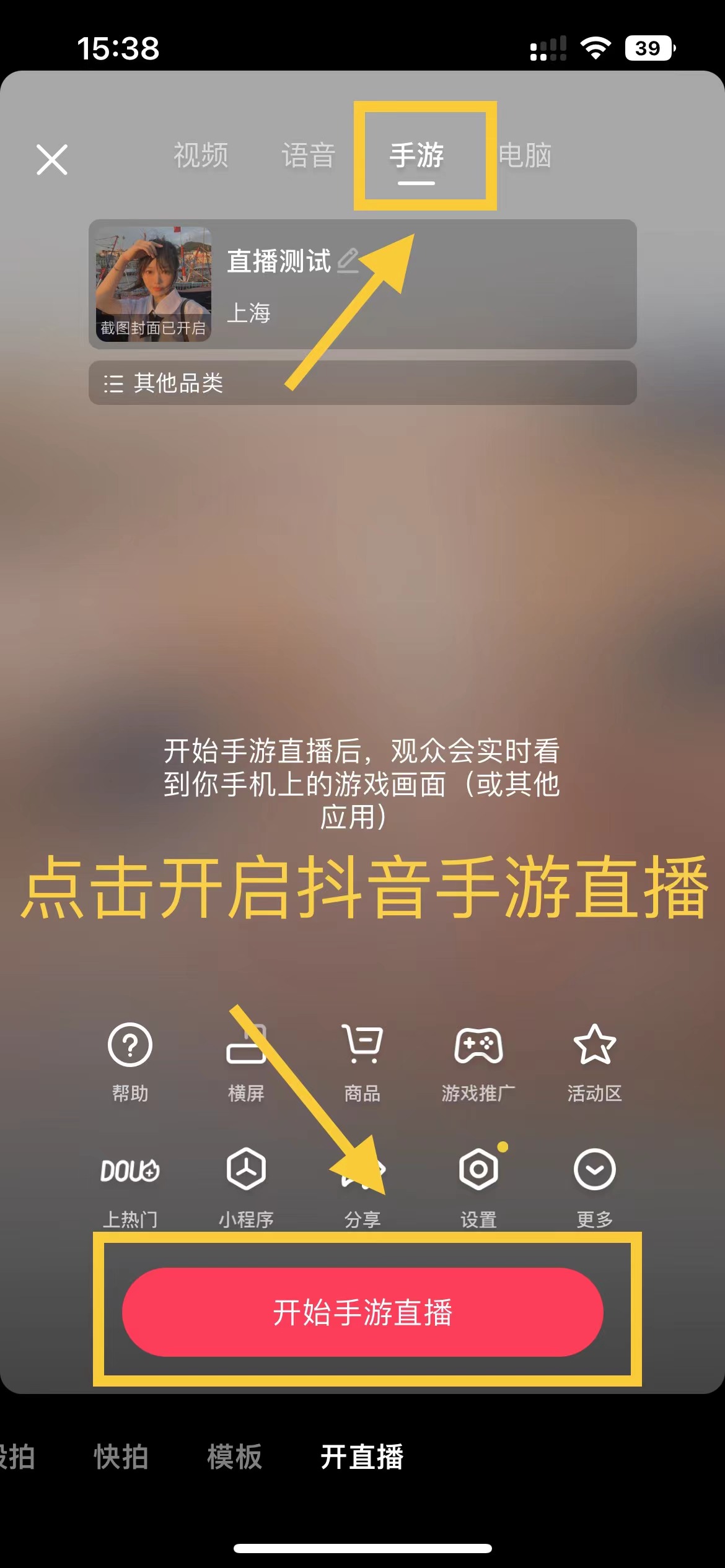Switch to the 视频 tab
Image resolution: width=725 pixels, height=1568 pixels.
[x=201, y=155]
